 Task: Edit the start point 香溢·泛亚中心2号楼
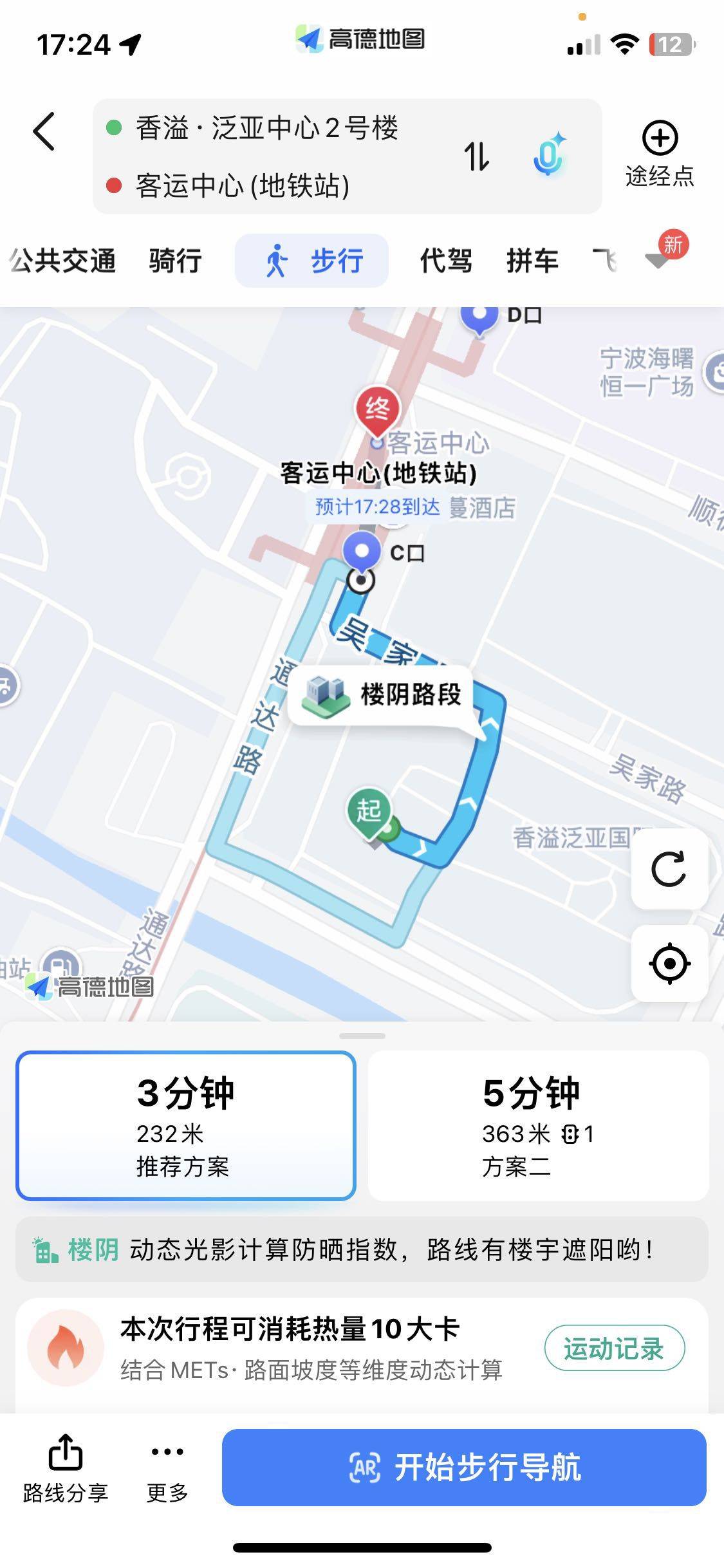coord(266,128)
